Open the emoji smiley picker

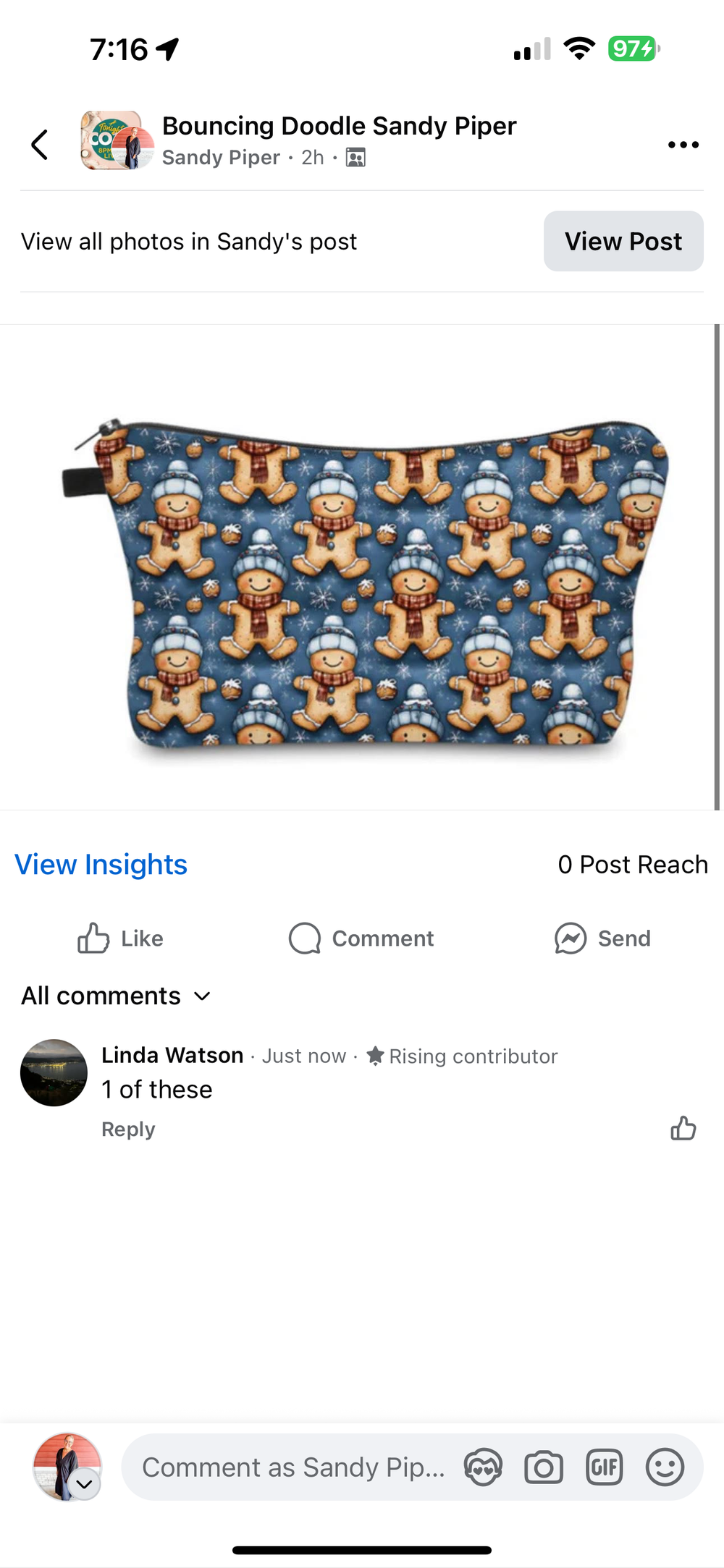[665, 1467]
